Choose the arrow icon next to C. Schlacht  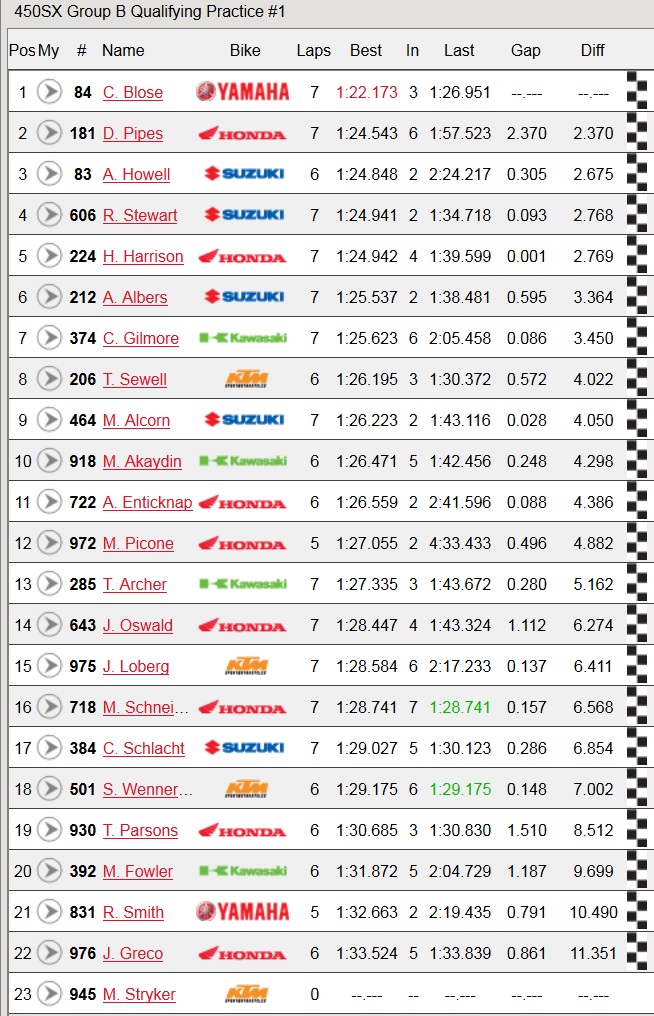[49, 748]
